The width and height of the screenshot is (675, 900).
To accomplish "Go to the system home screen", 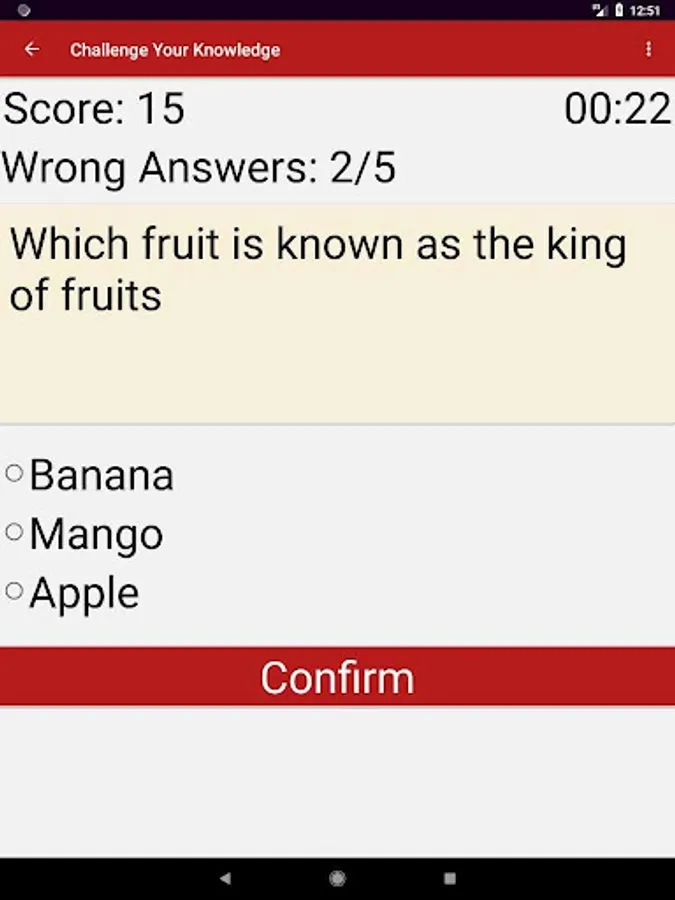I will tap(337, 879).
